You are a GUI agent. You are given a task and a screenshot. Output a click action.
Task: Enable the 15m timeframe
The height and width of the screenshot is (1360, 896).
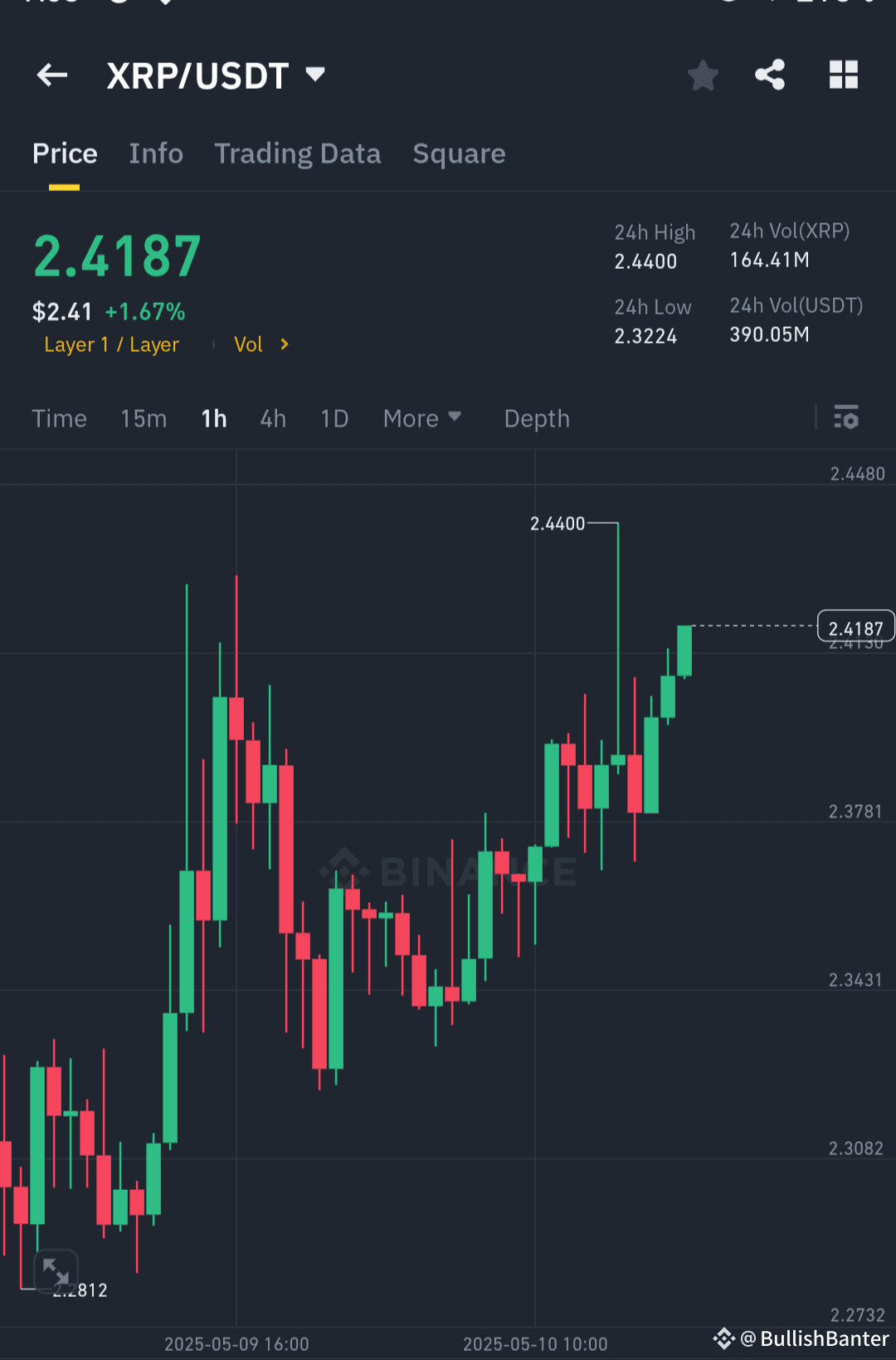(x=144, y=418)
